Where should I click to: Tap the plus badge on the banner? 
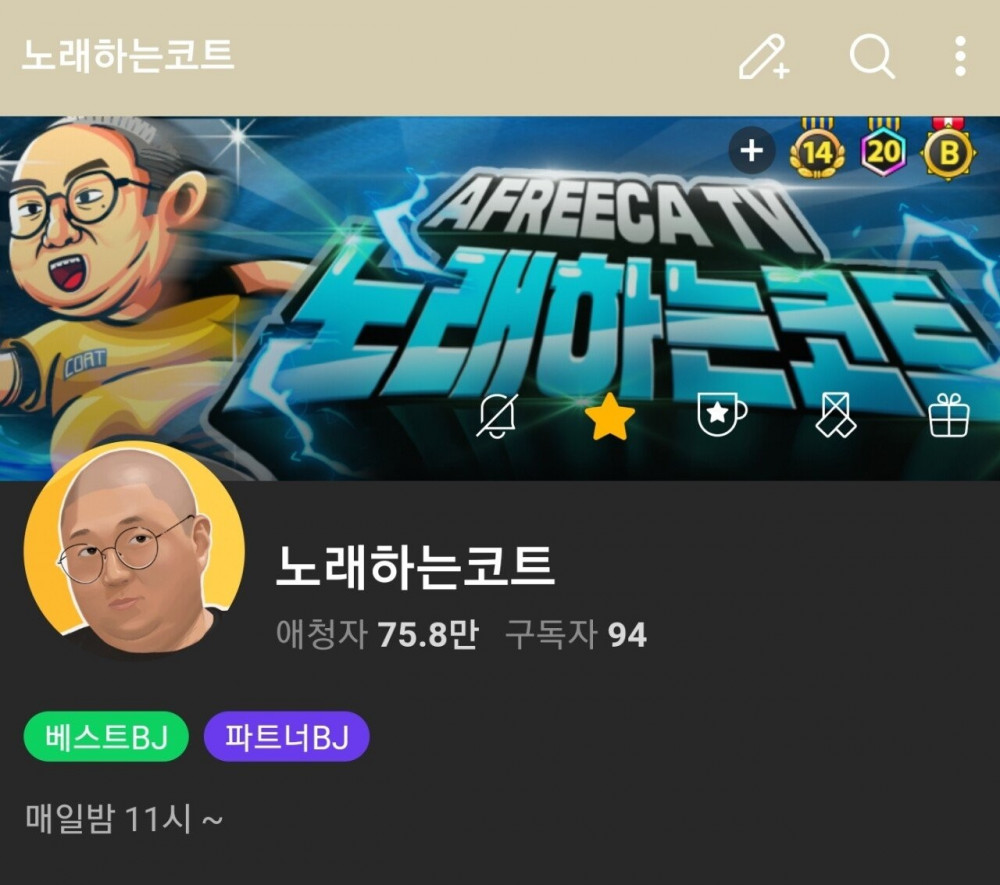click(x=751, y=152)
